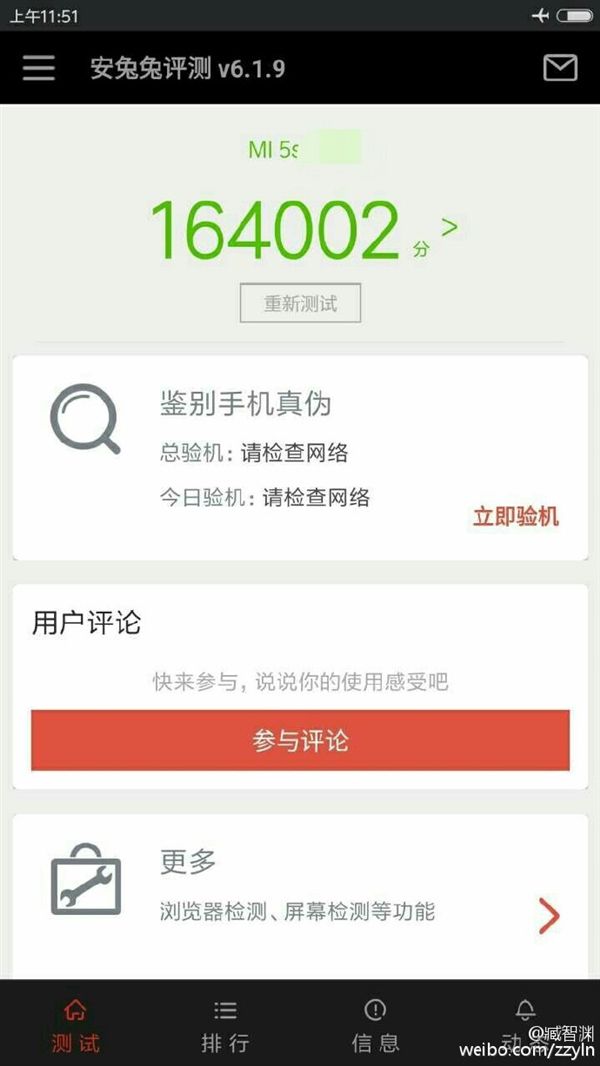
Task: Switch to the 信息 info tab
Action: 375,1024
